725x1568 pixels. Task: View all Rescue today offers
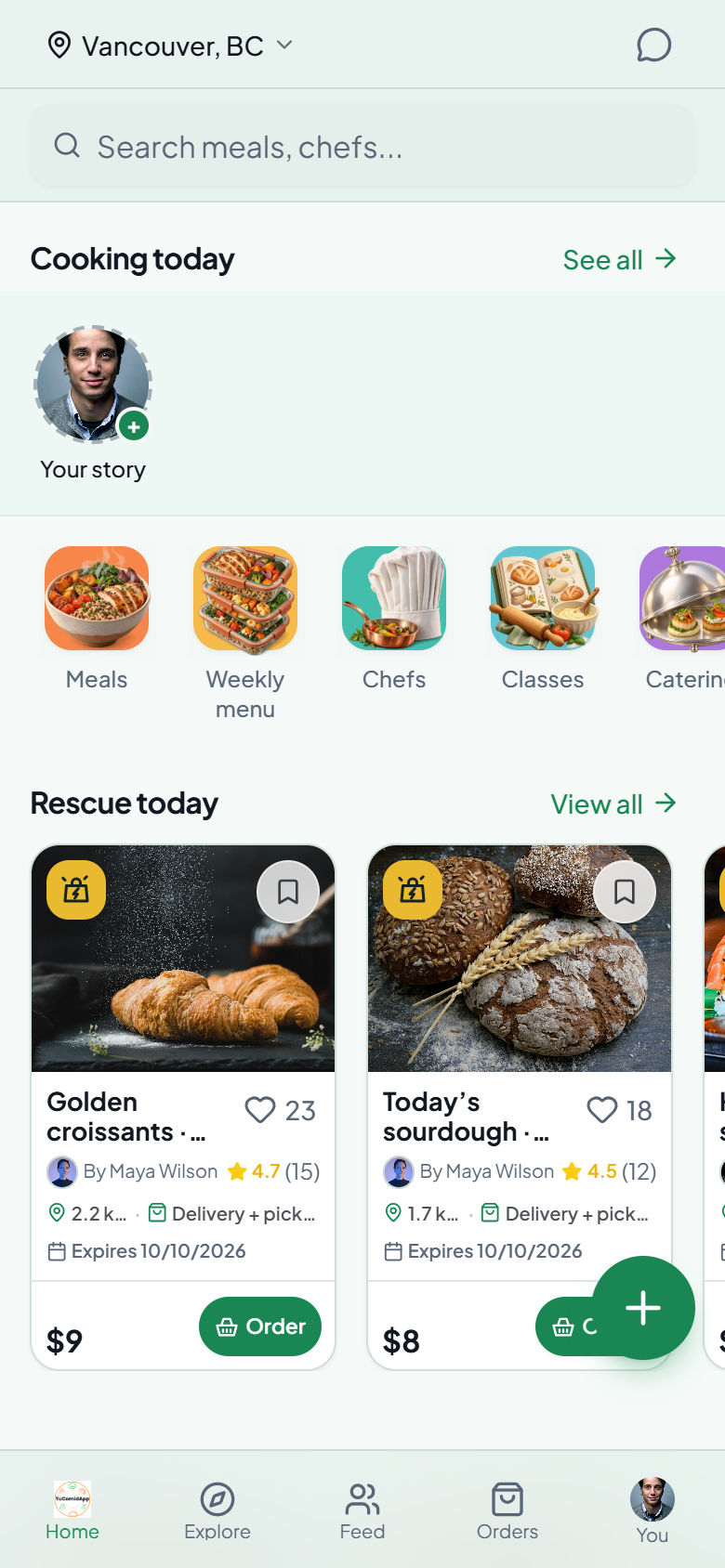pos(613,804)
